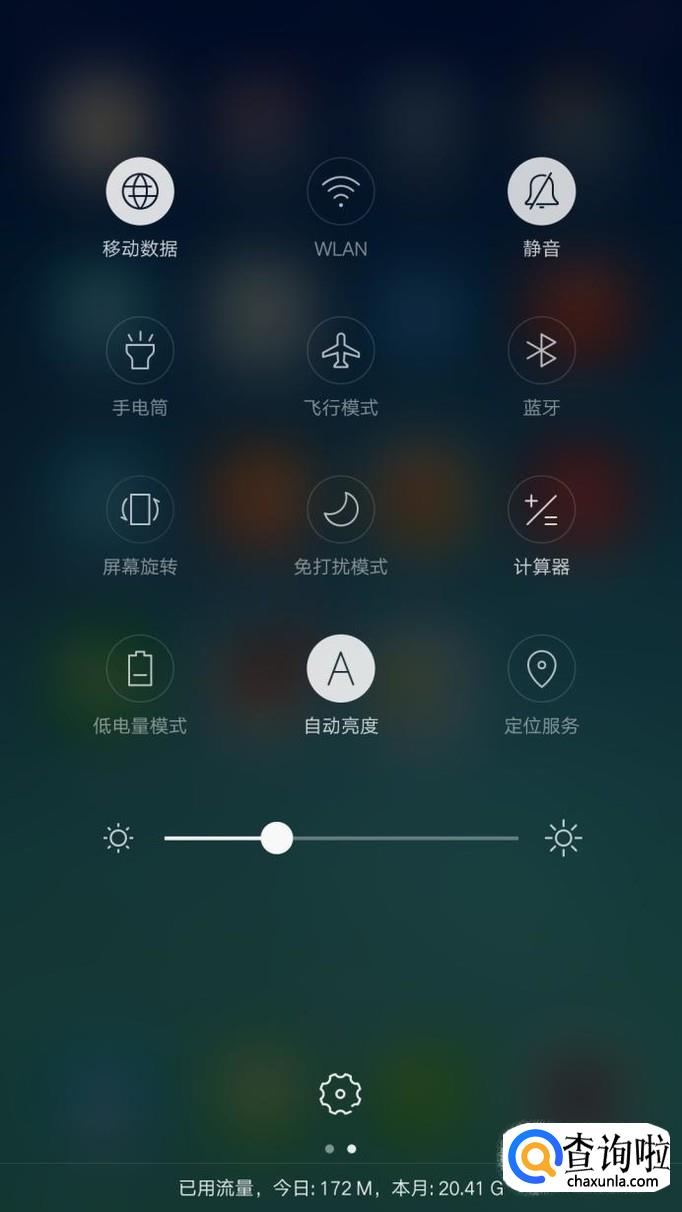Enable location services (定位服务)

pos(541,668)
